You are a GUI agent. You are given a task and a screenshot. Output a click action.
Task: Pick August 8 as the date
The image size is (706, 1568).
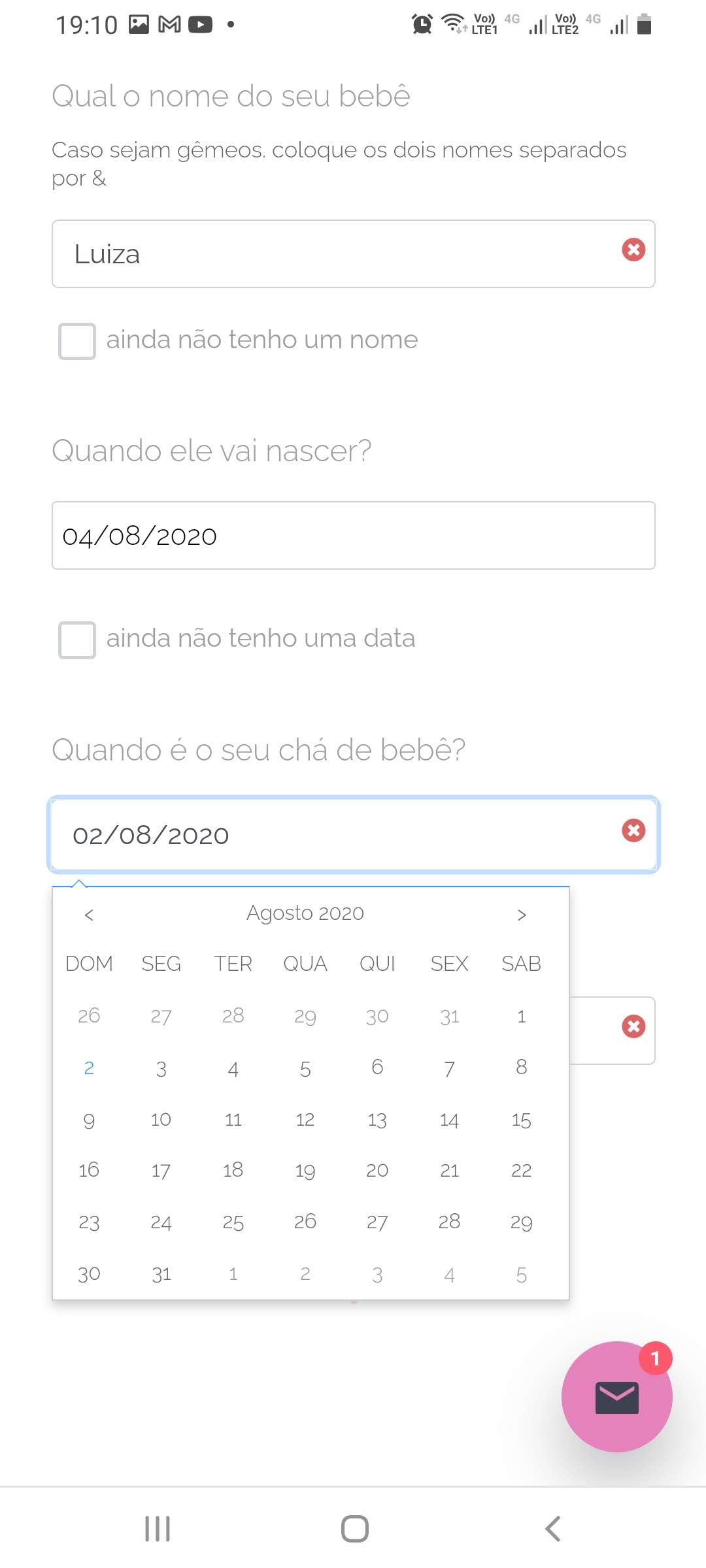point(521,1068)
